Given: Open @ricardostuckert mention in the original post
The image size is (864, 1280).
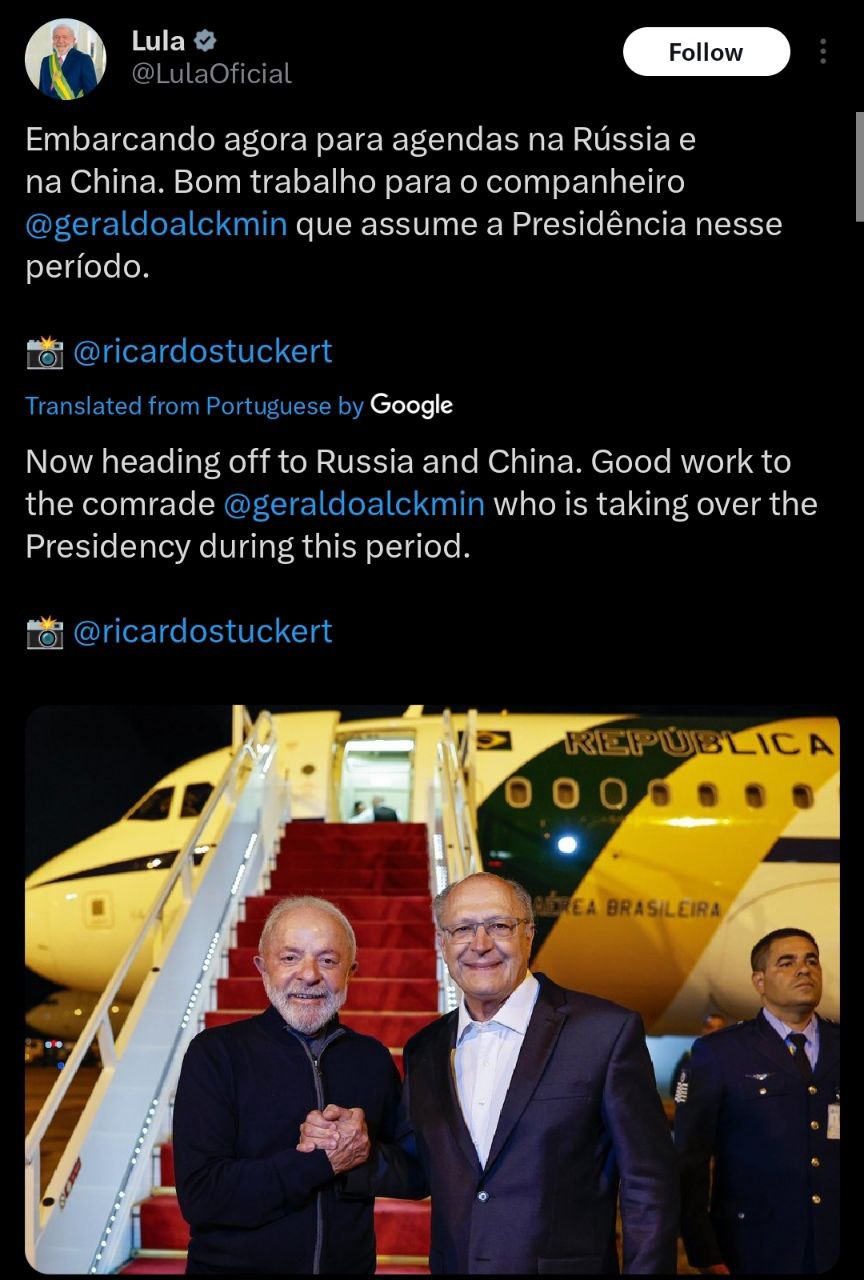Looking at the screenshot, I should 202,352.
